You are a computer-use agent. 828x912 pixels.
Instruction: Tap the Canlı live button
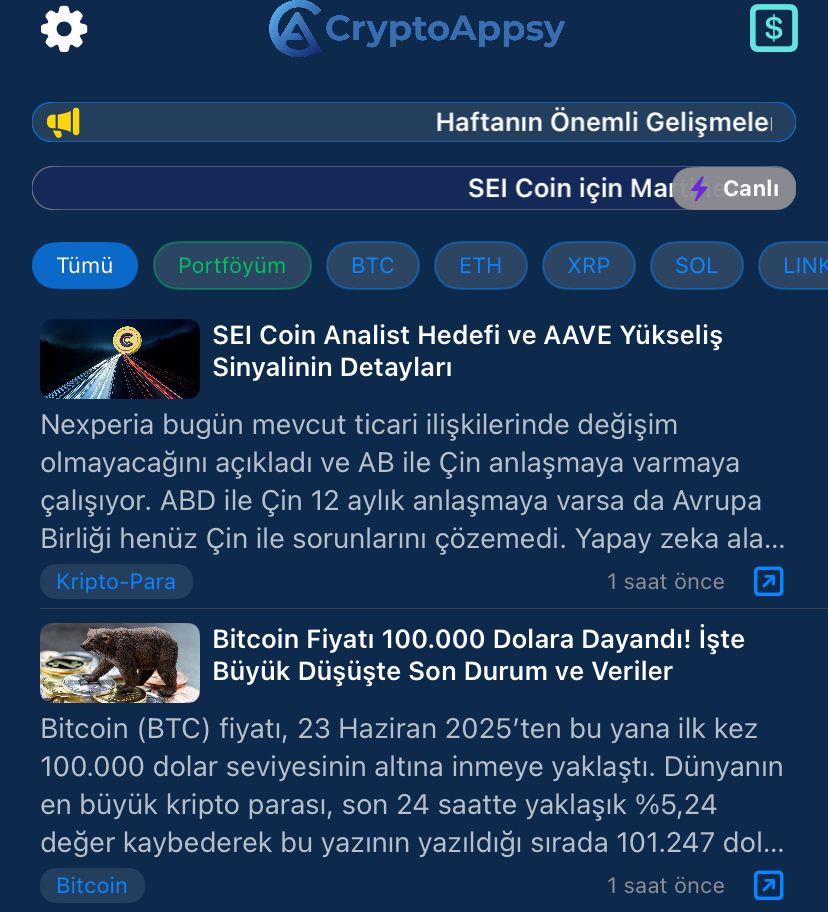coord(734,188)
